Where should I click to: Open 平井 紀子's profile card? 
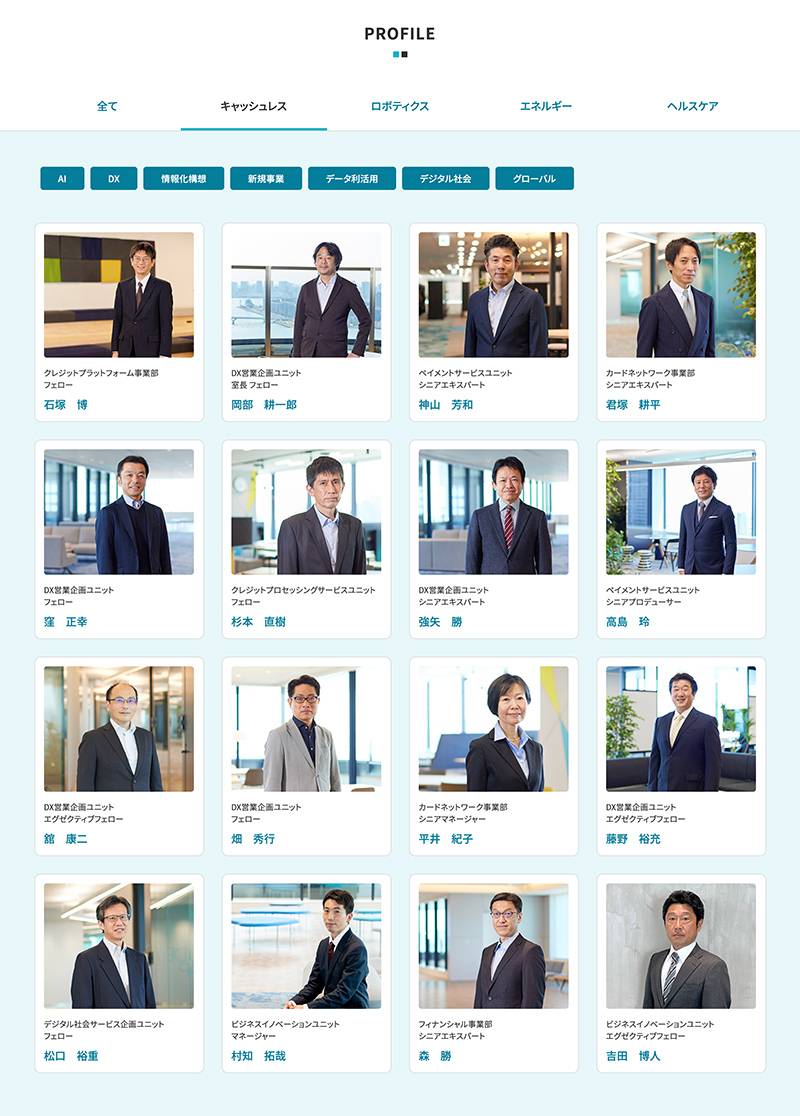pyautogui.click(x=493, y=755)
